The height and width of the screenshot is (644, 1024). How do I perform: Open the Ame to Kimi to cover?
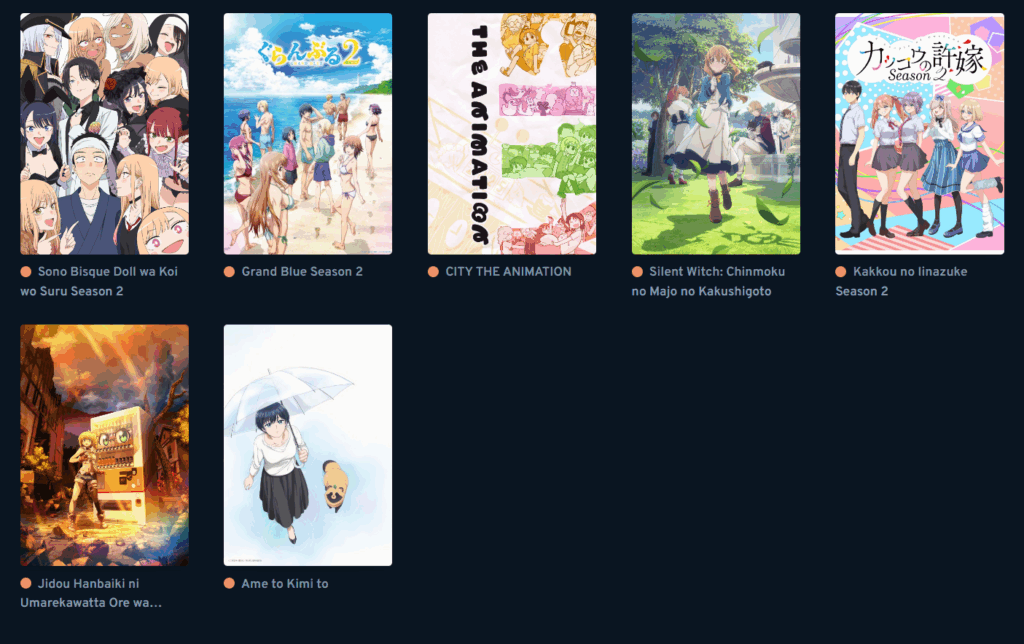[x=308, y=445]
